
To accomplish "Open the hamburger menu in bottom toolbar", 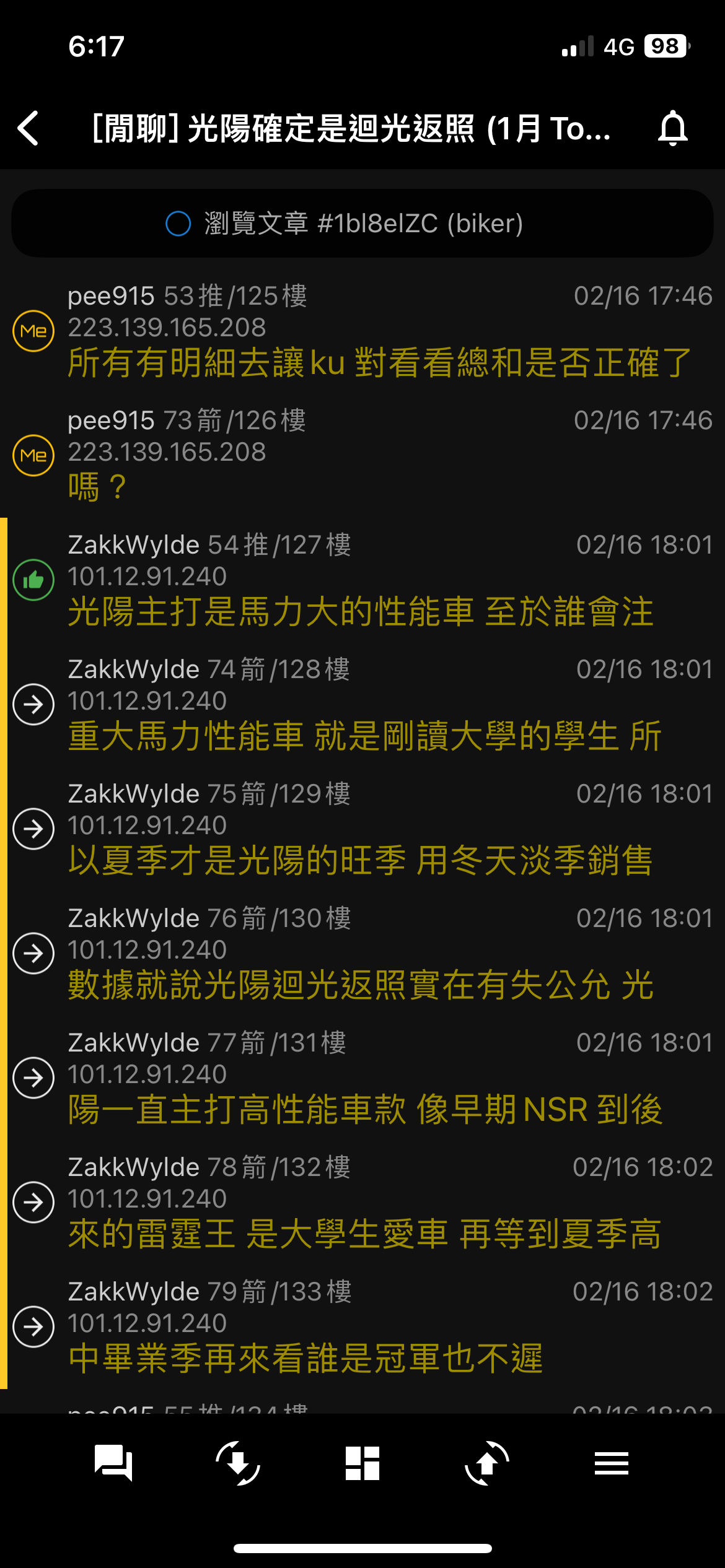I will [612, 1463].
